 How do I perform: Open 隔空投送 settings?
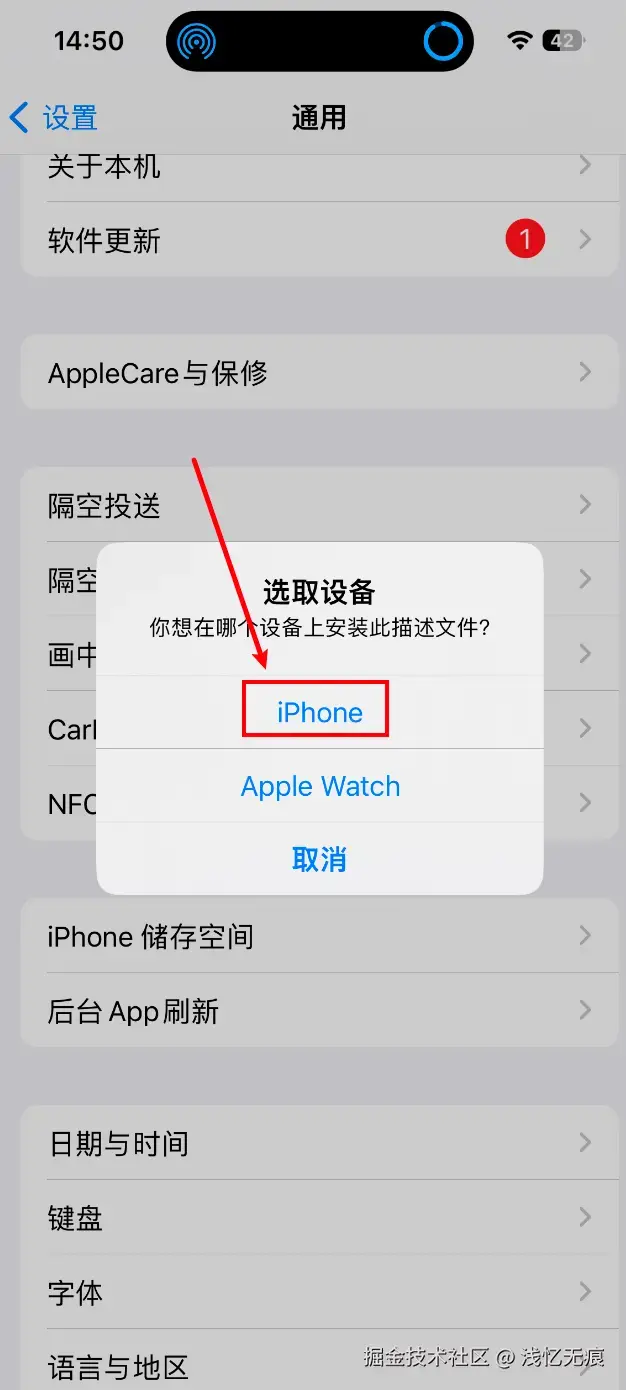(300, 506)
